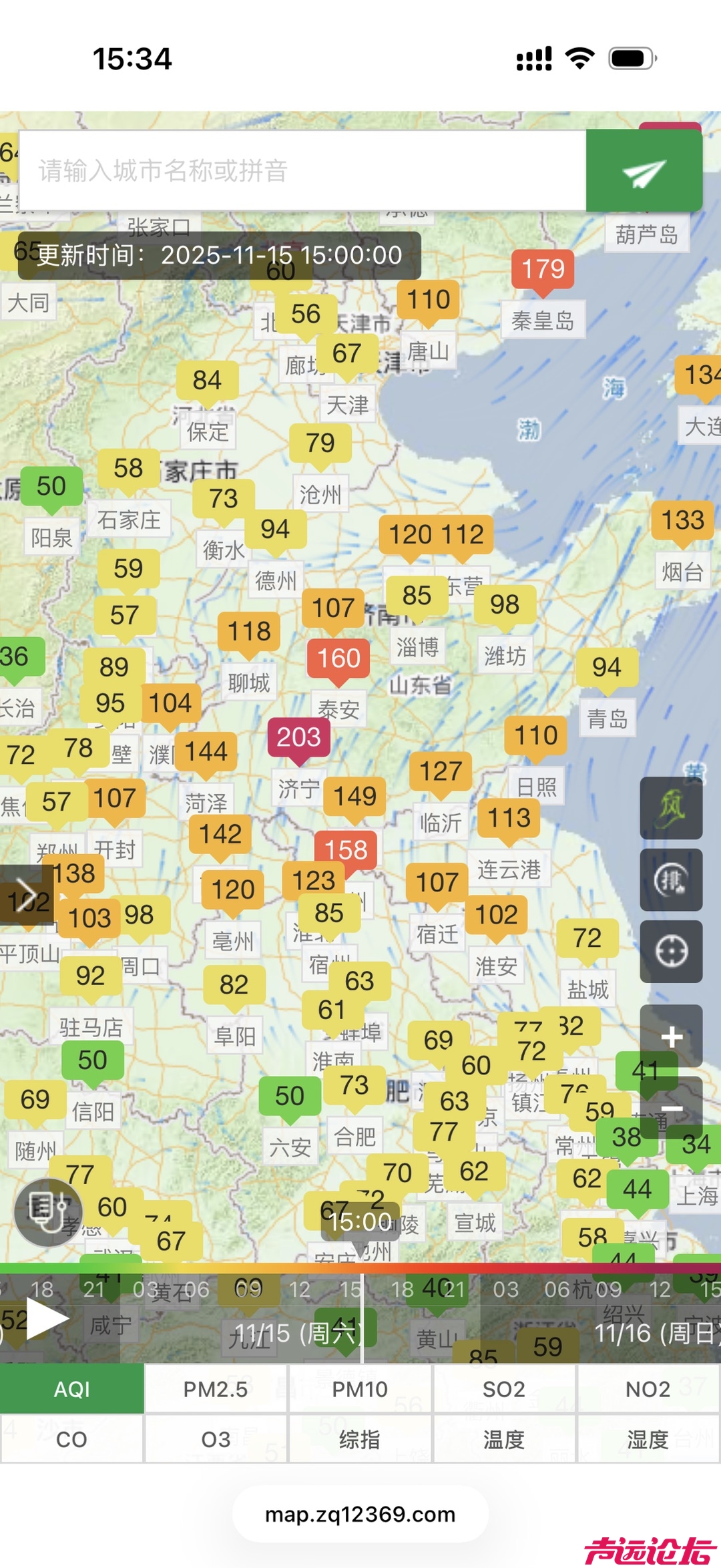Viewport: 721px width, 1568px height.
Task: Expand the side panel arrow
Action: pos(25,894)
